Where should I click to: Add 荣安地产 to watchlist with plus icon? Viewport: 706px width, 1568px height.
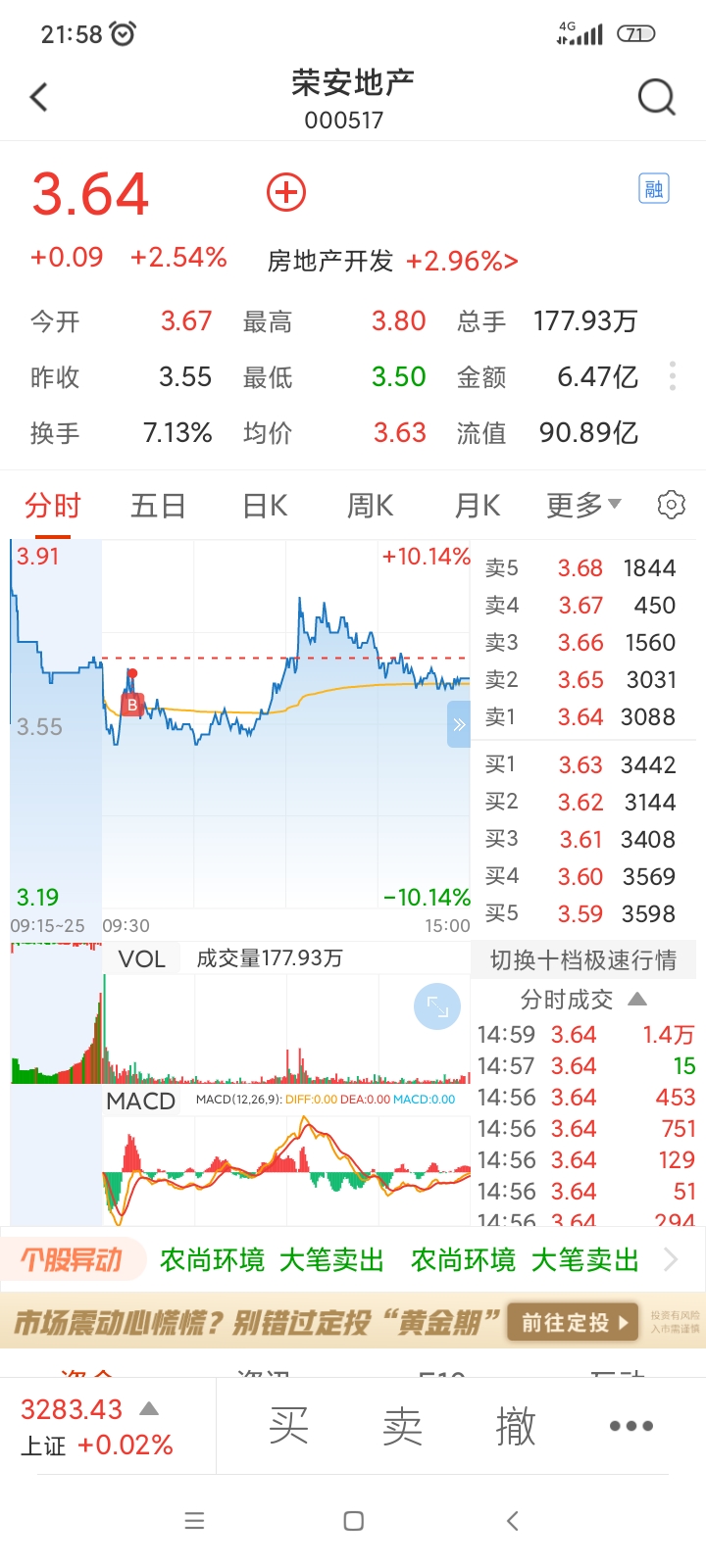click(286, 192)
